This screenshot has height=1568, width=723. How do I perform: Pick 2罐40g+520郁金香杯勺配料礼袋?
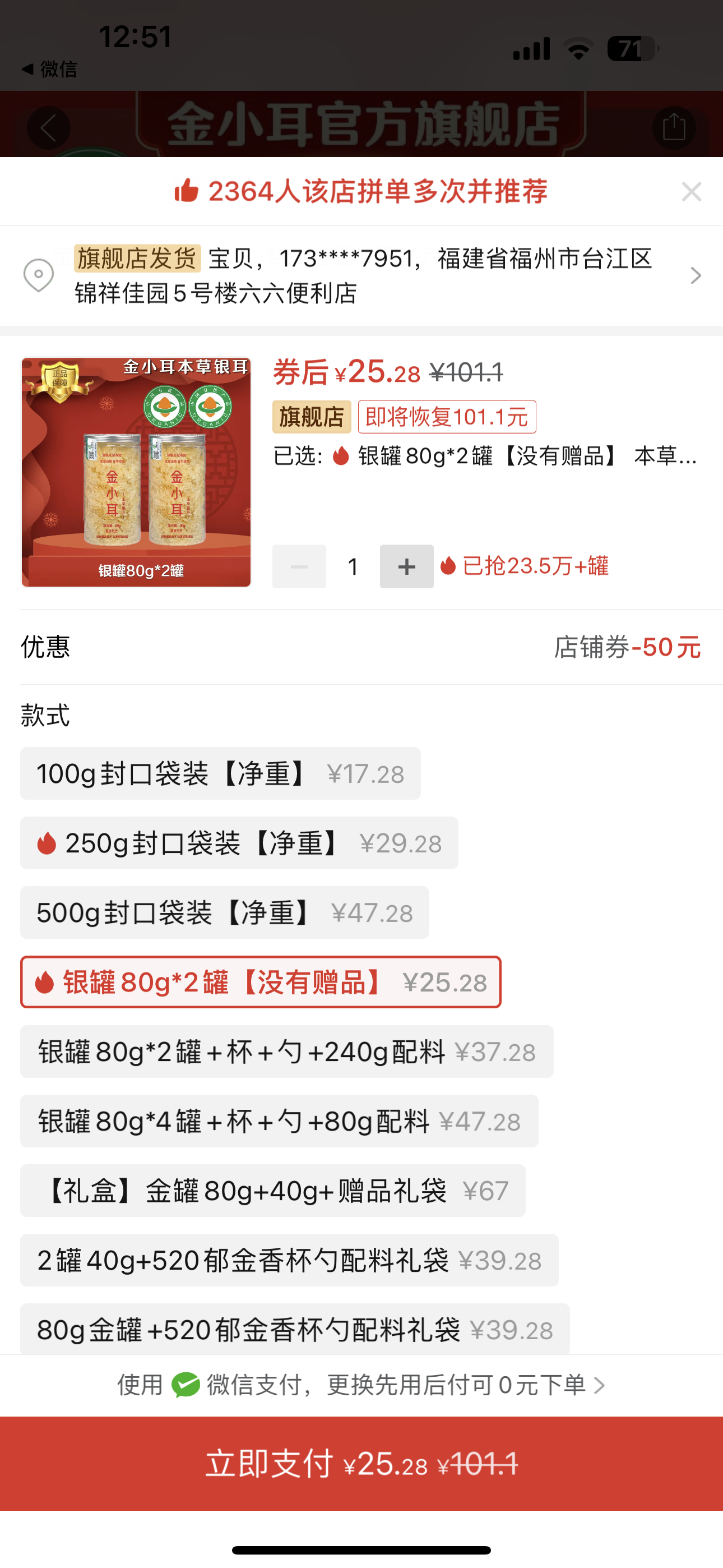pyautogui.click(x=289, y=1260)
